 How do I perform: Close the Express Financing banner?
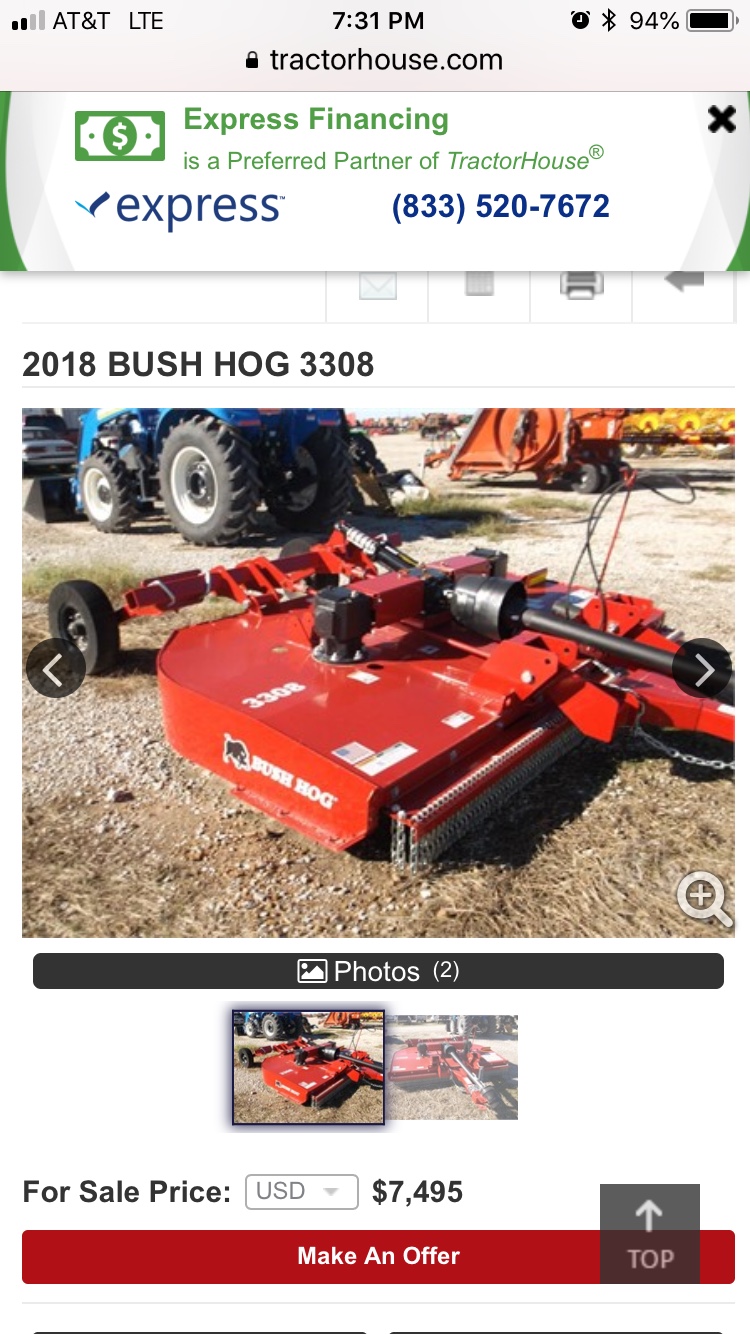[721, 120]
